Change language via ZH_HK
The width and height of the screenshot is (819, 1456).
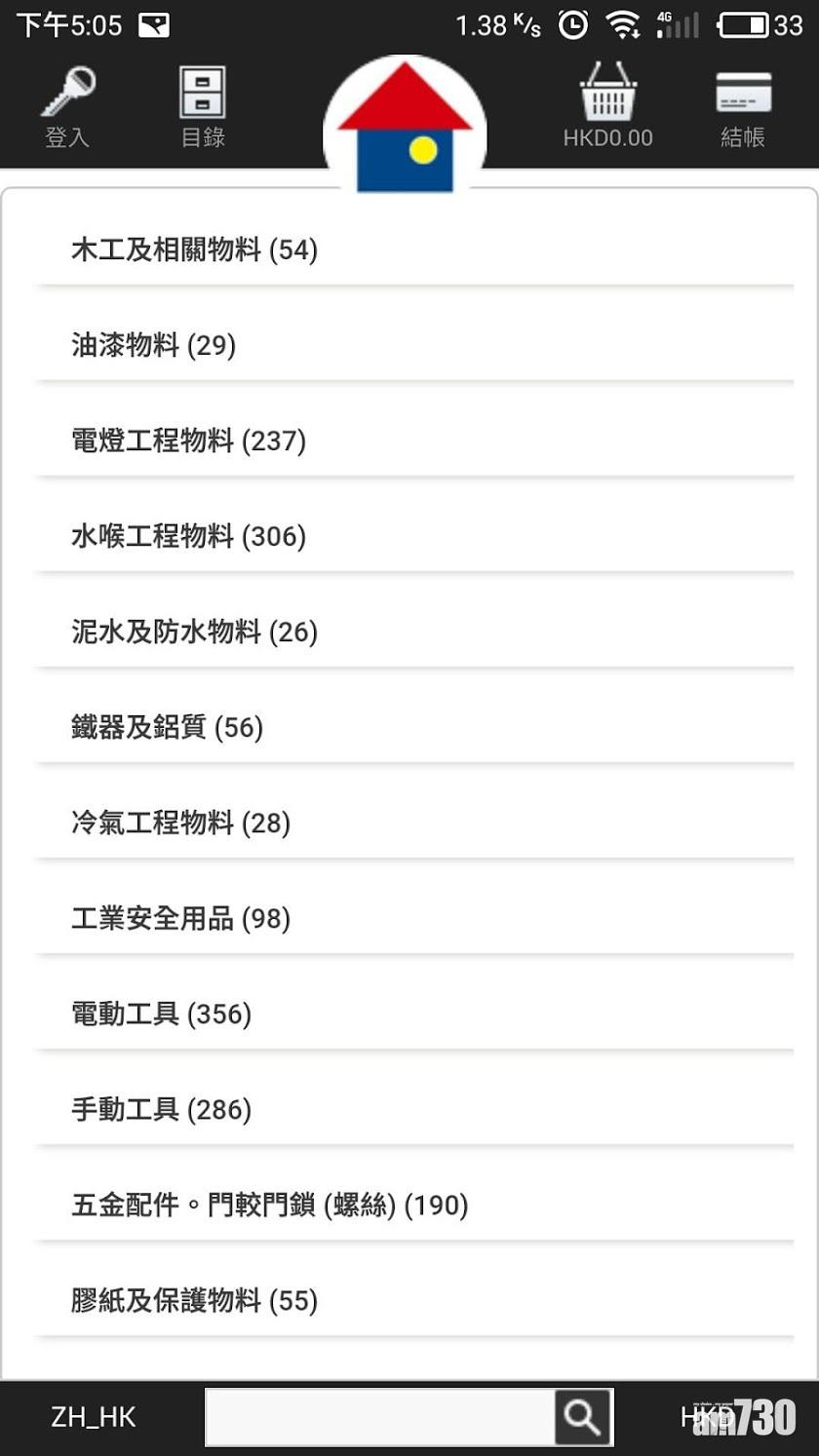click(94, 1417)
